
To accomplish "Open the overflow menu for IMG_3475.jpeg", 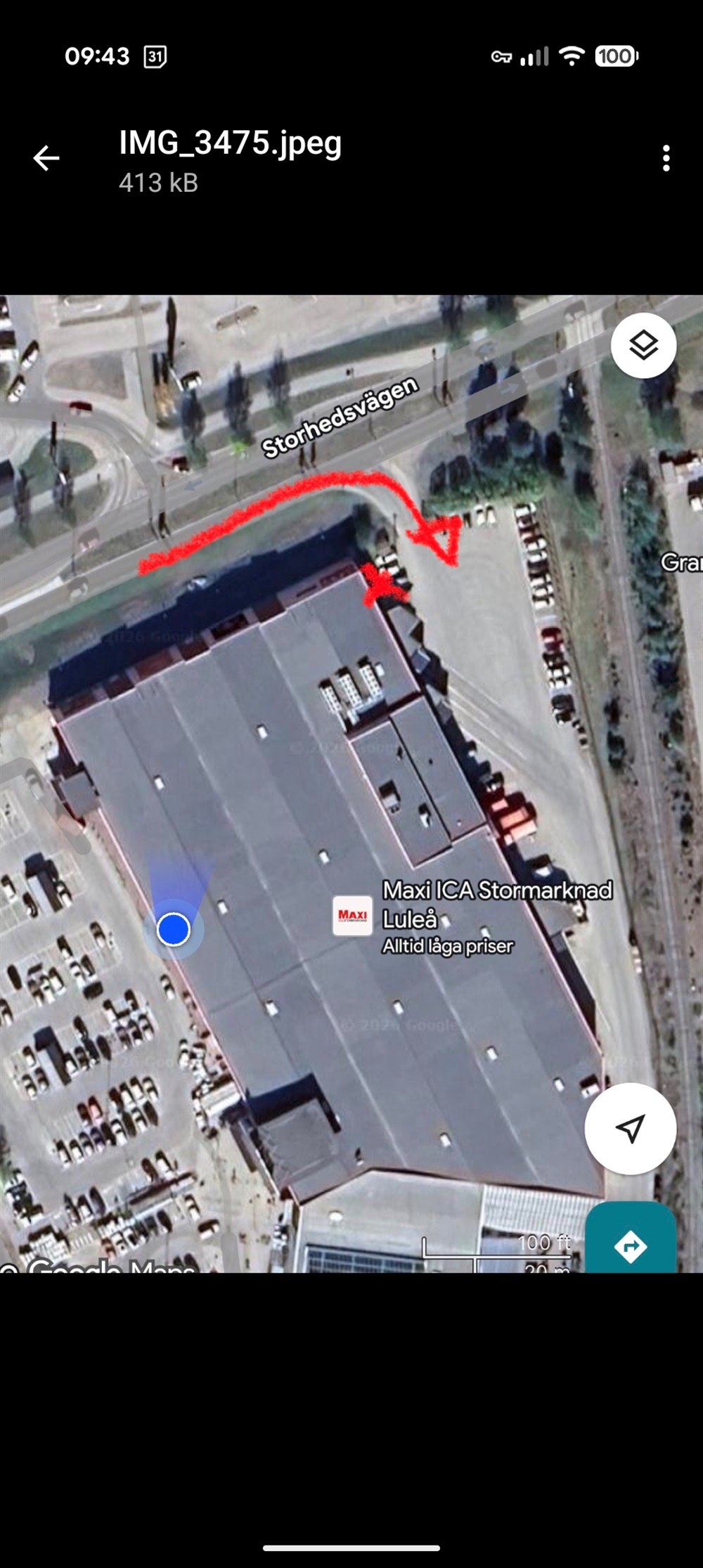I will point(666,158).
